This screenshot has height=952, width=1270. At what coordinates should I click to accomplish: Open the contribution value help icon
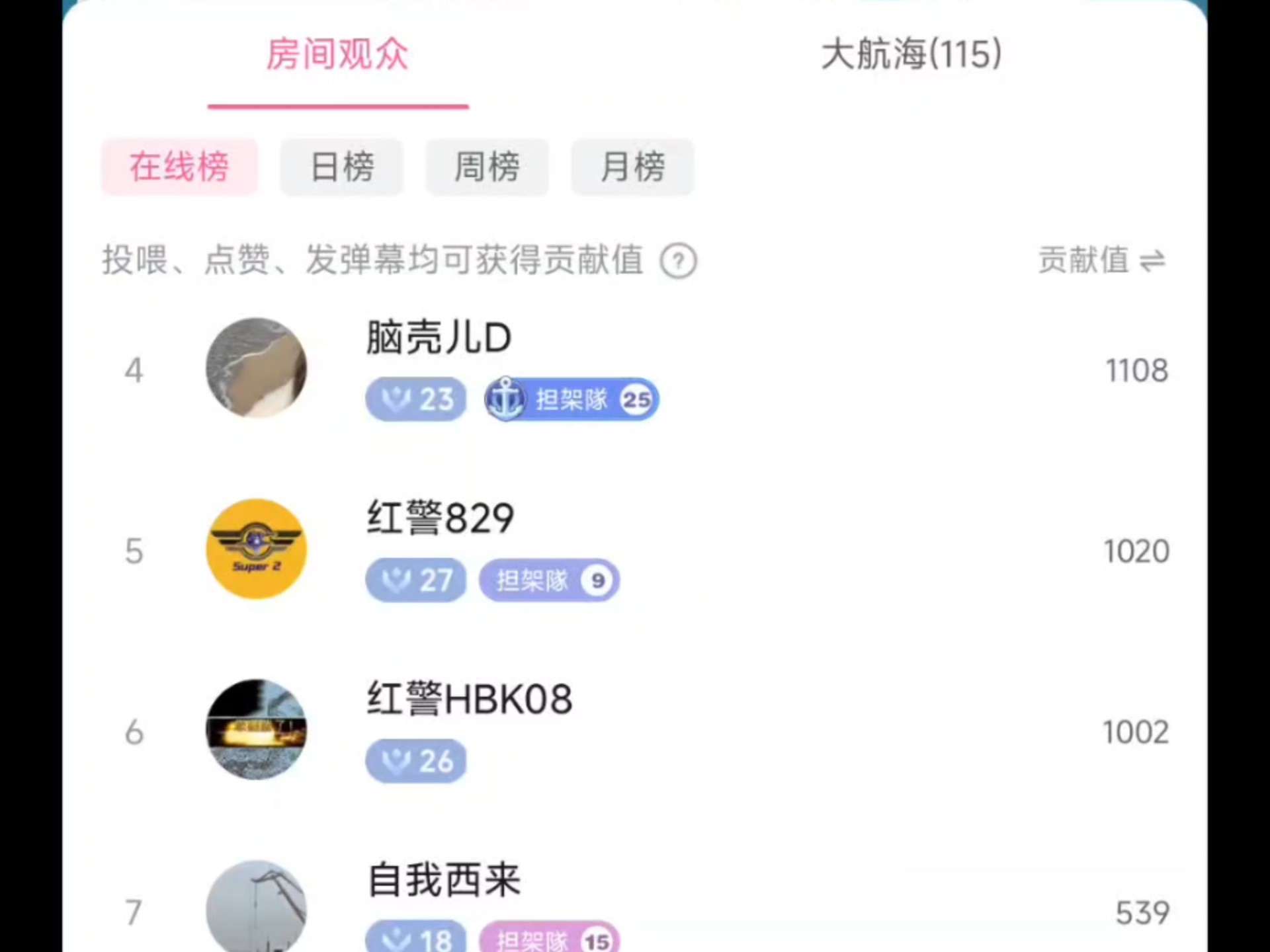click(x=678, y=261)
